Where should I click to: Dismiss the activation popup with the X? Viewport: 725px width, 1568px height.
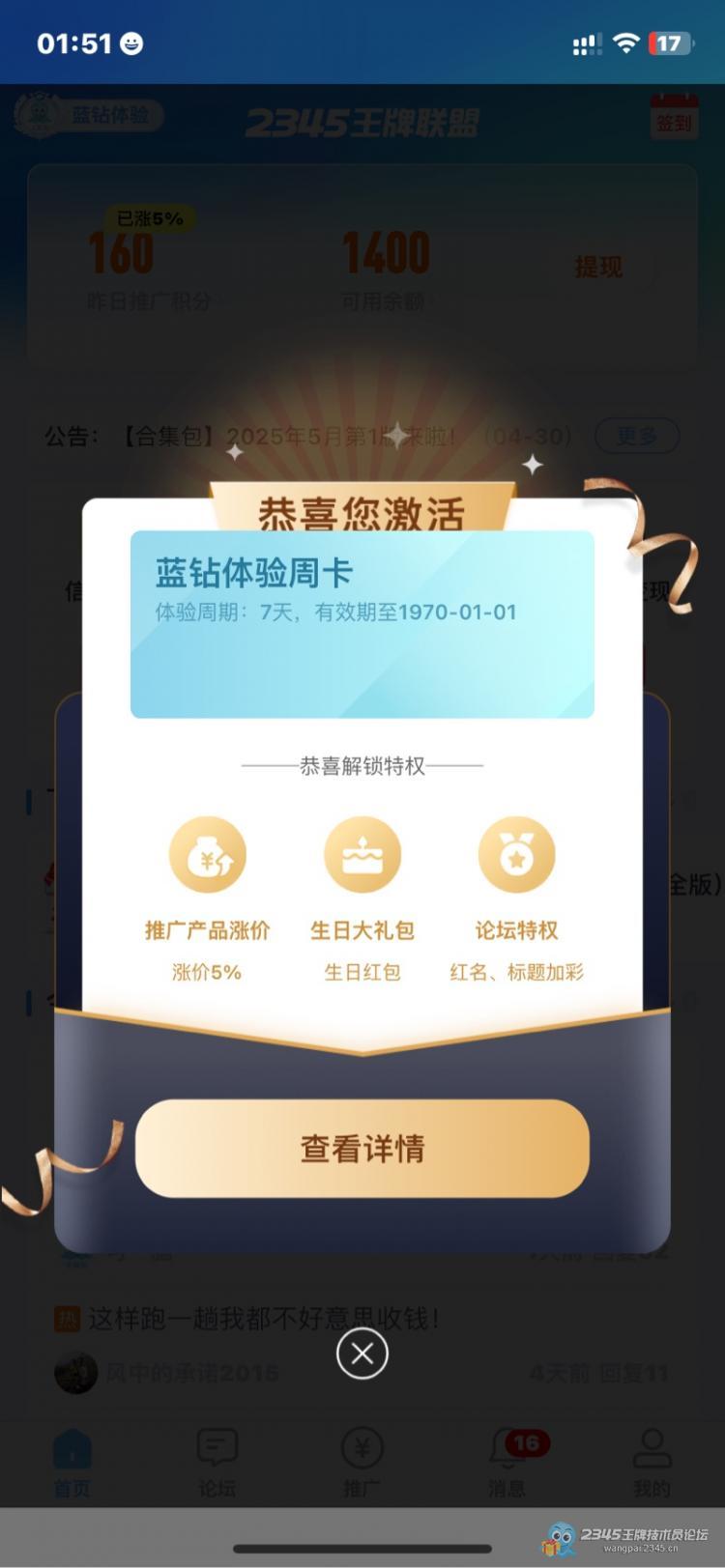362,1354
